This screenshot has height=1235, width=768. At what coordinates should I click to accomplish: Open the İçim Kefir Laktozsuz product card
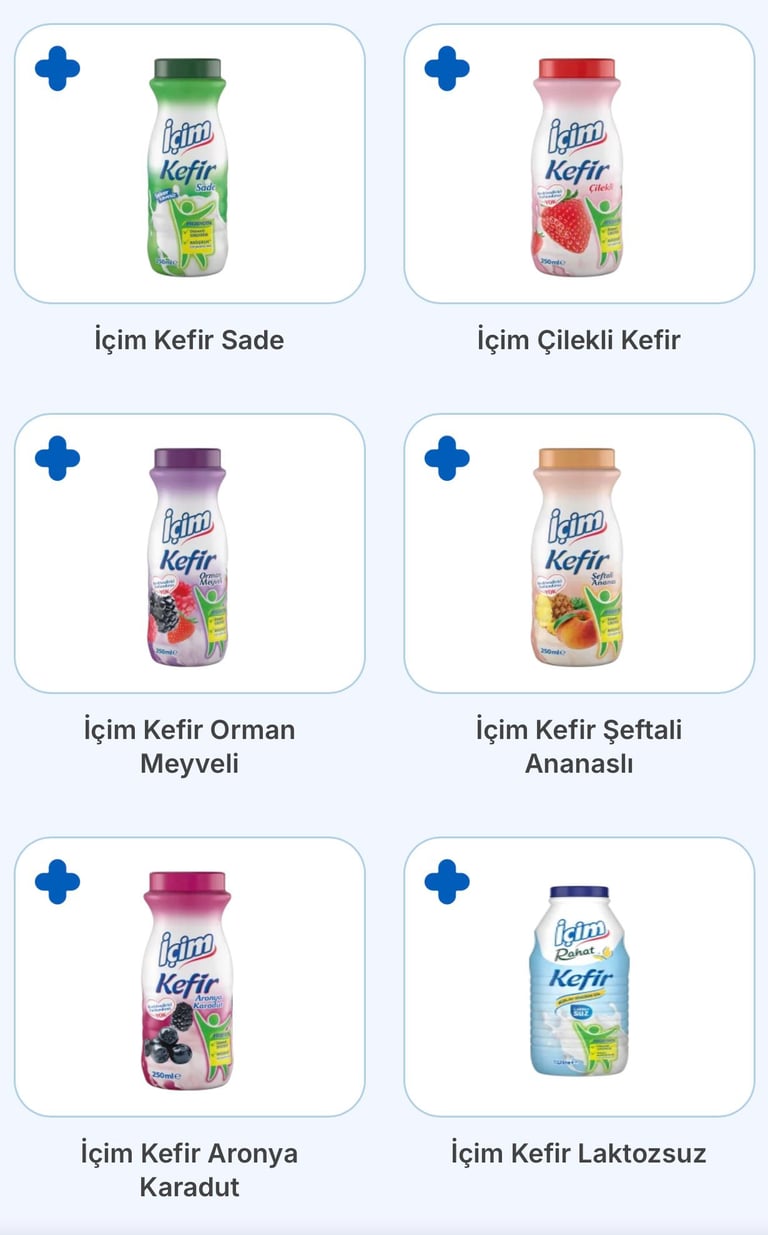(x=579, y=978)
